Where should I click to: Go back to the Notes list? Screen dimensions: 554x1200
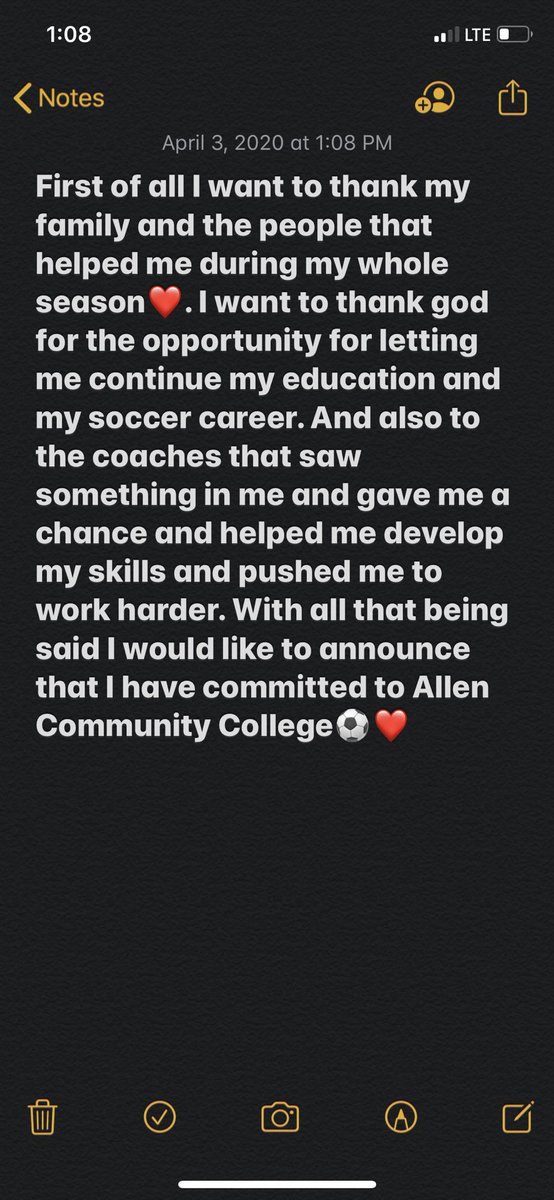pyautogui.click(x=59, y=98)
